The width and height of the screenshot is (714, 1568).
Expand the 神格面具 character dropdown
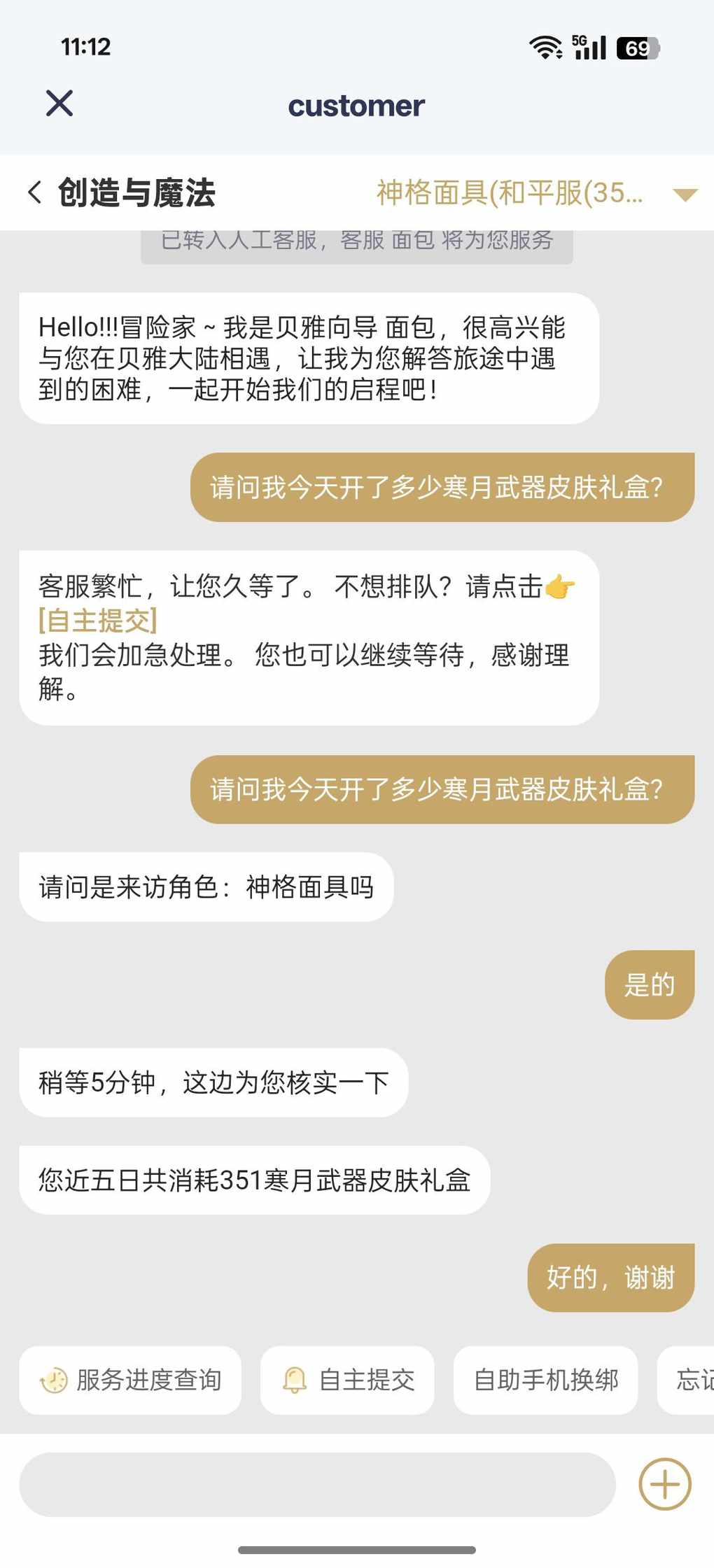[684, 195]
